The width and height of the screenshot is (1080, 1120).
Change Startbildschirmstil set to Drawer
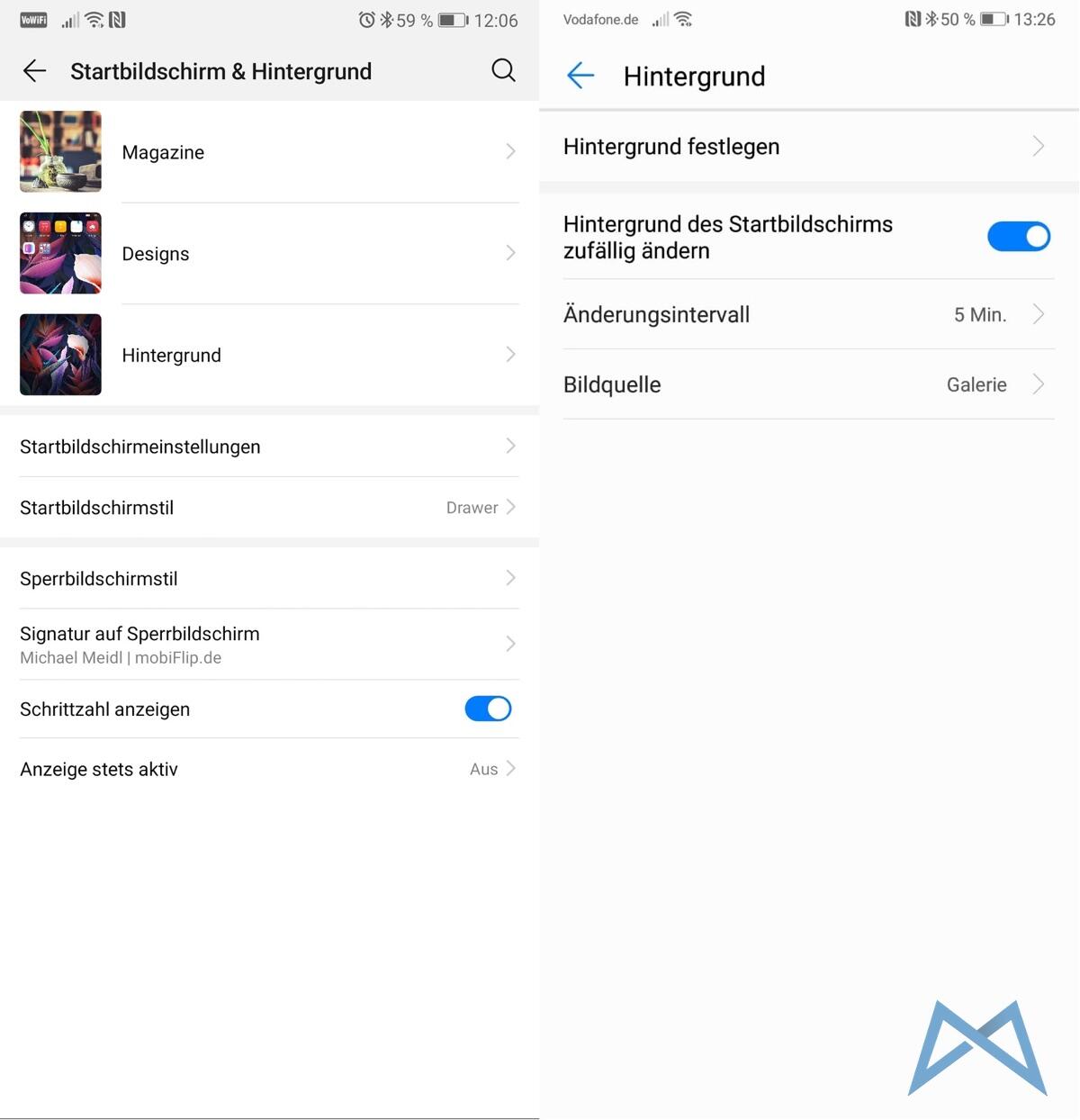pyautogui.click(x=268, y=508)
